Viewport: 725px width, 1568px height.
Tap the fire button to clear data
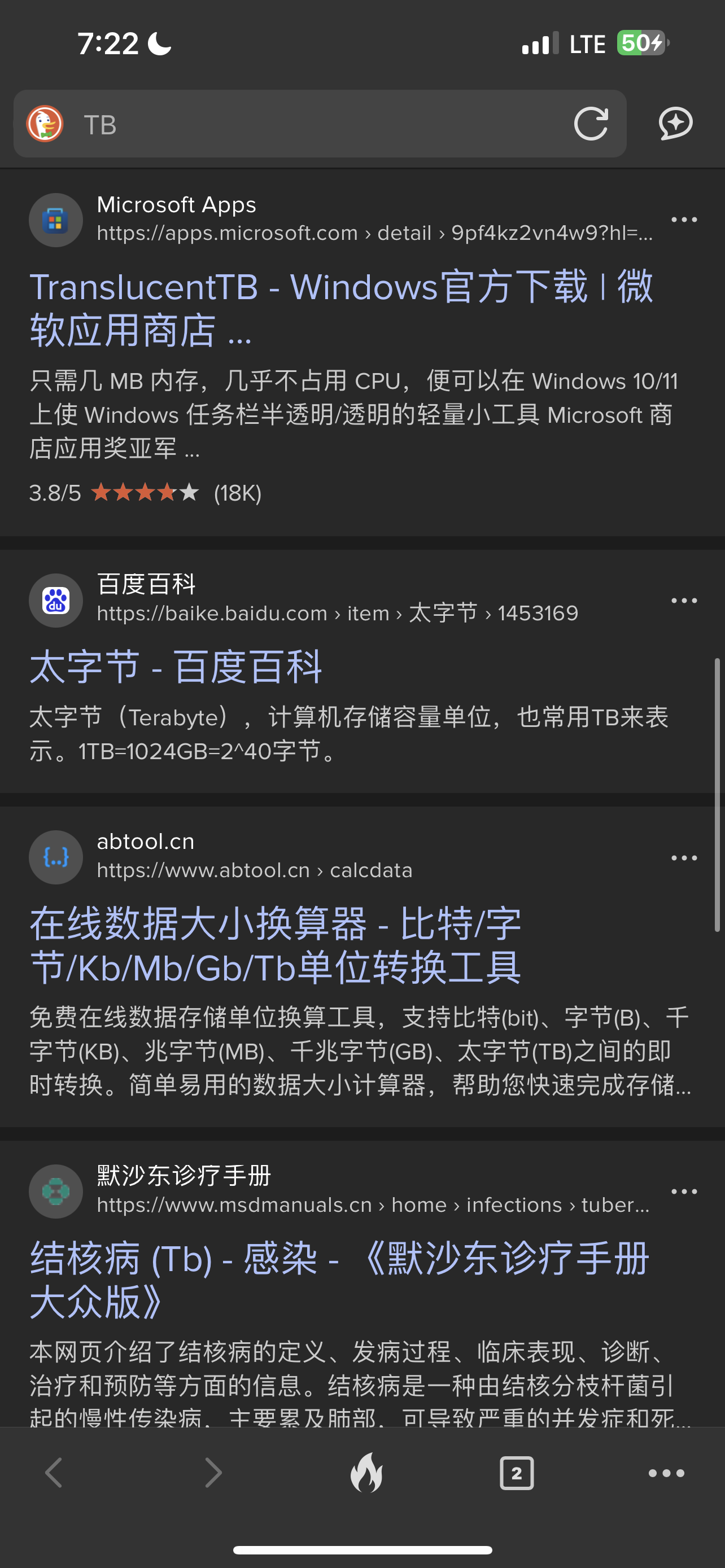[x=367, y=1473]
